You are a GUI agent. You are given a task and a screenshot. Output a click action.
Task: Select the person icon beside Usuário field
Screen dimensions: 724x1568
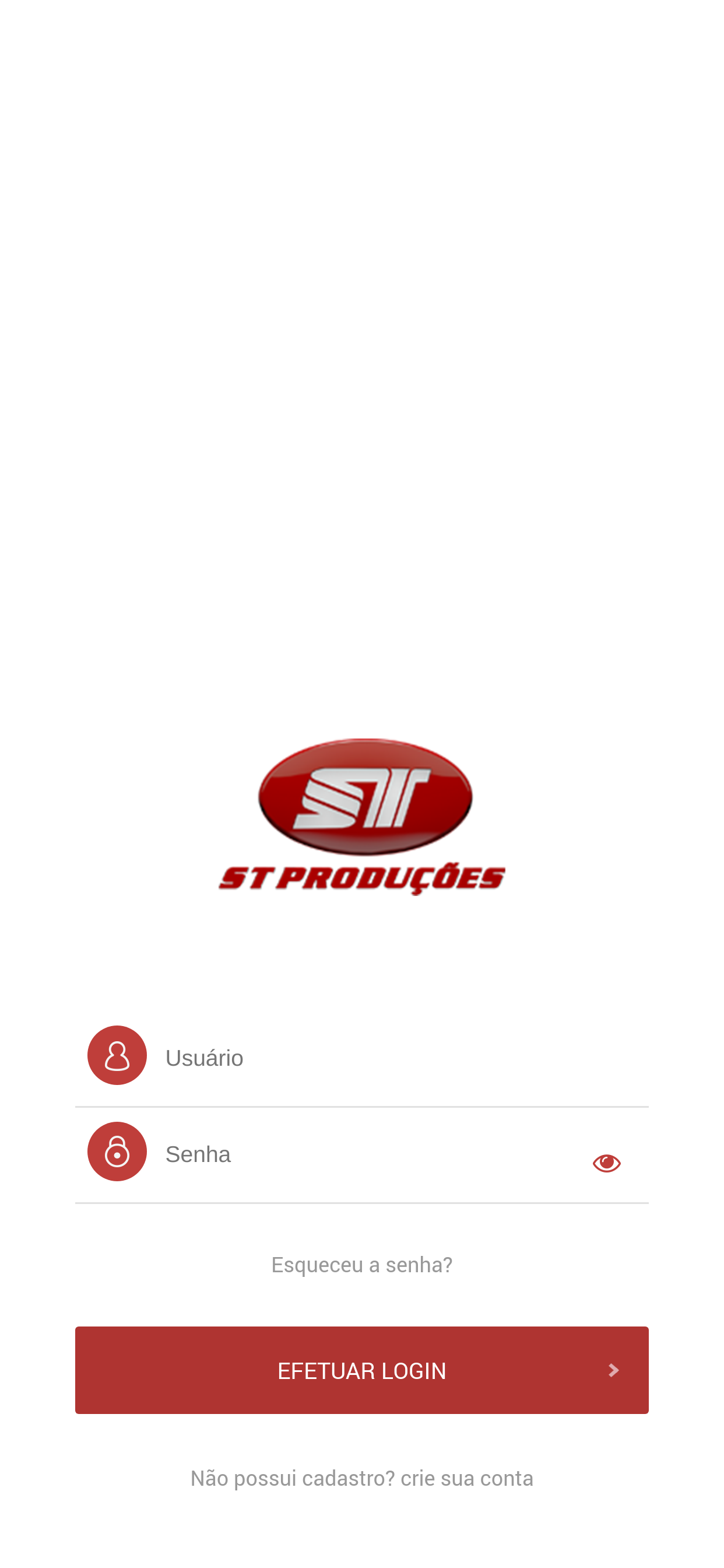pyautogui.click(x=117, y=1055)
